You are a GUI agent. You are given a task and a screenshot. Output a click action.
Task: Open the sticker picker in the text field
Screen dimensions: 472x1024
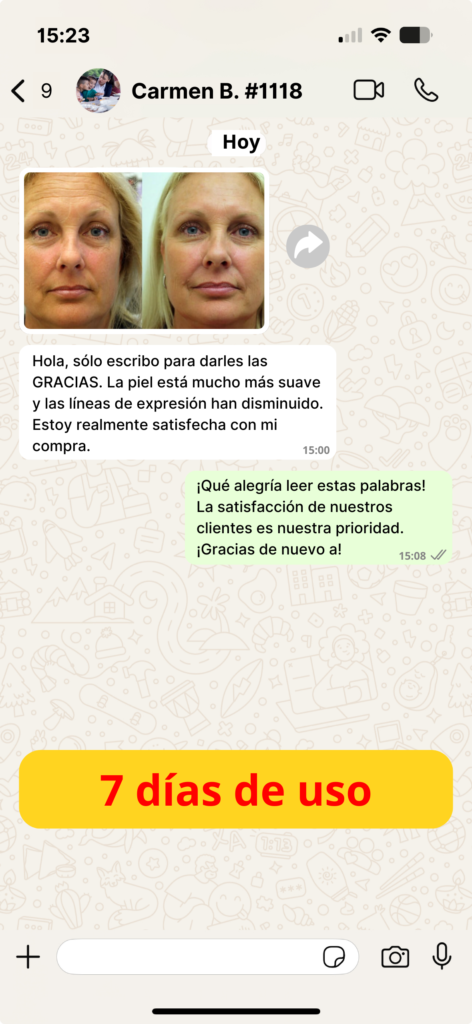pos(334,957)
